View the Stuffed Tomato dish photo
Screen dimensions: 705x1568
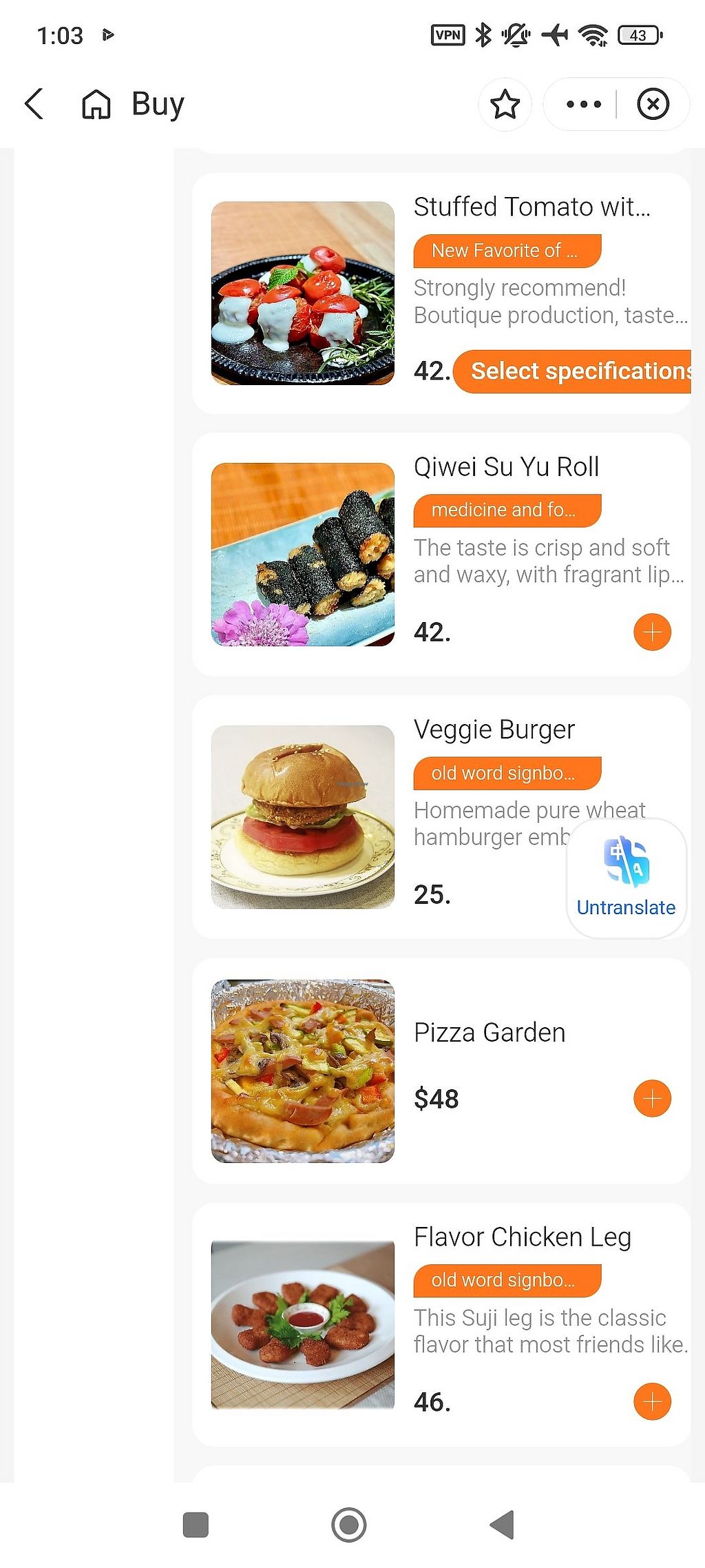coord(303,293)
